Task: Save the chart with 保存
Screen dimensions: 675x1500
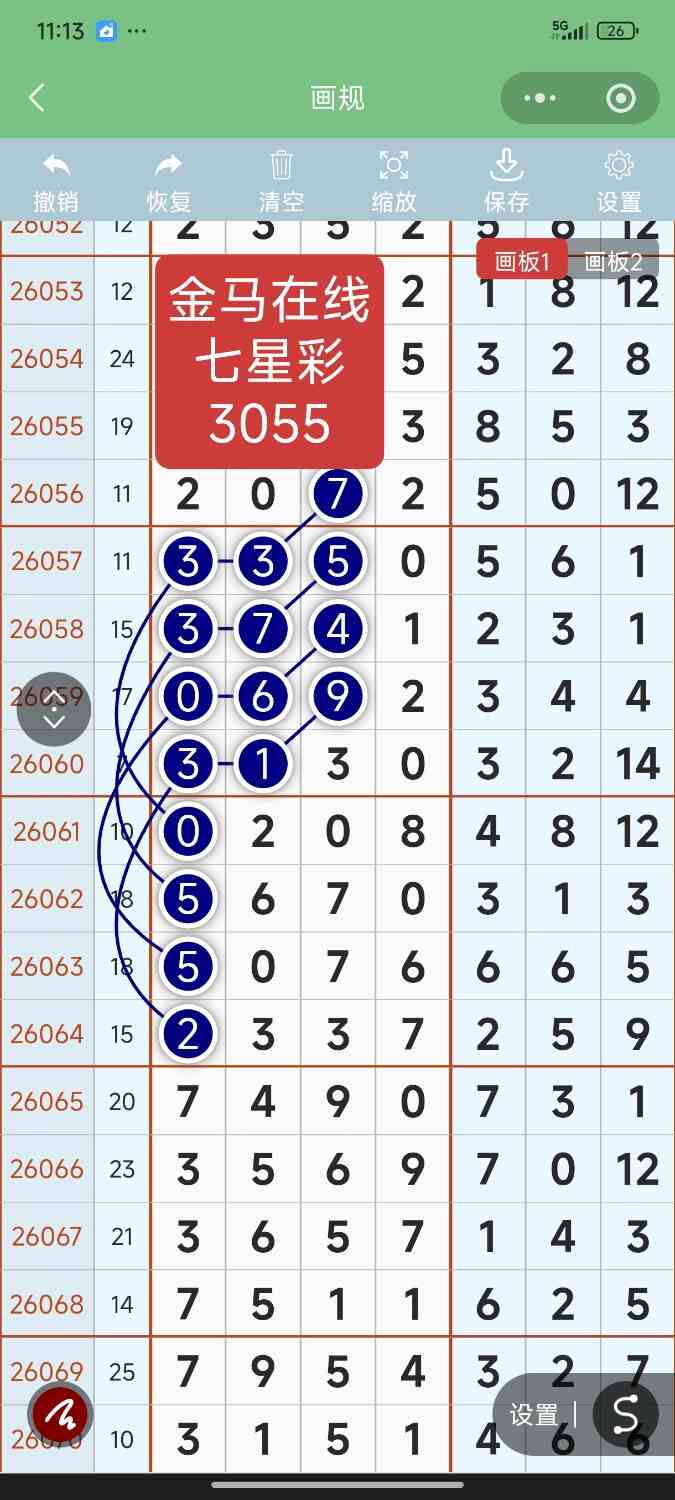Action: tap(506, 181)
